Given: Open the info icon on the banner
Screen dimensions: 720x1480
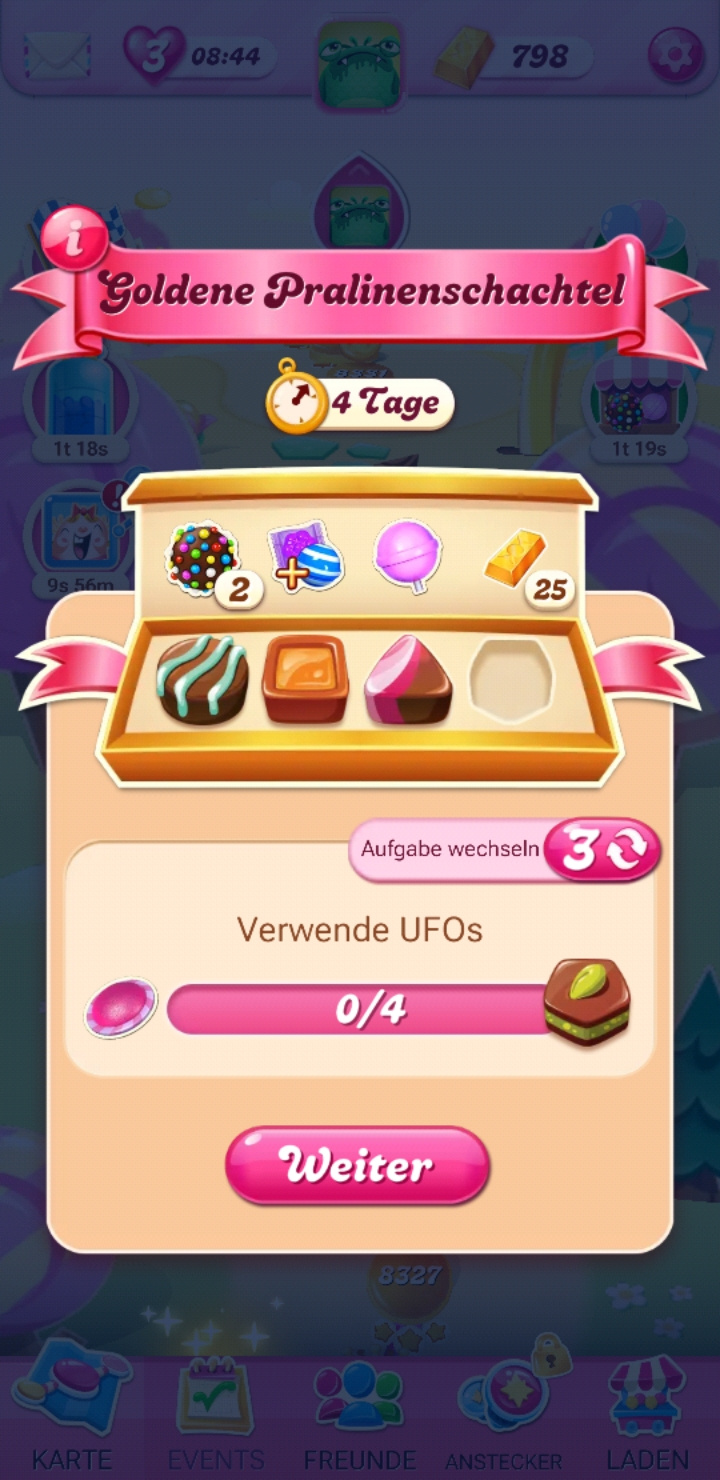Looking at the screenshot, I should (74, 238).
